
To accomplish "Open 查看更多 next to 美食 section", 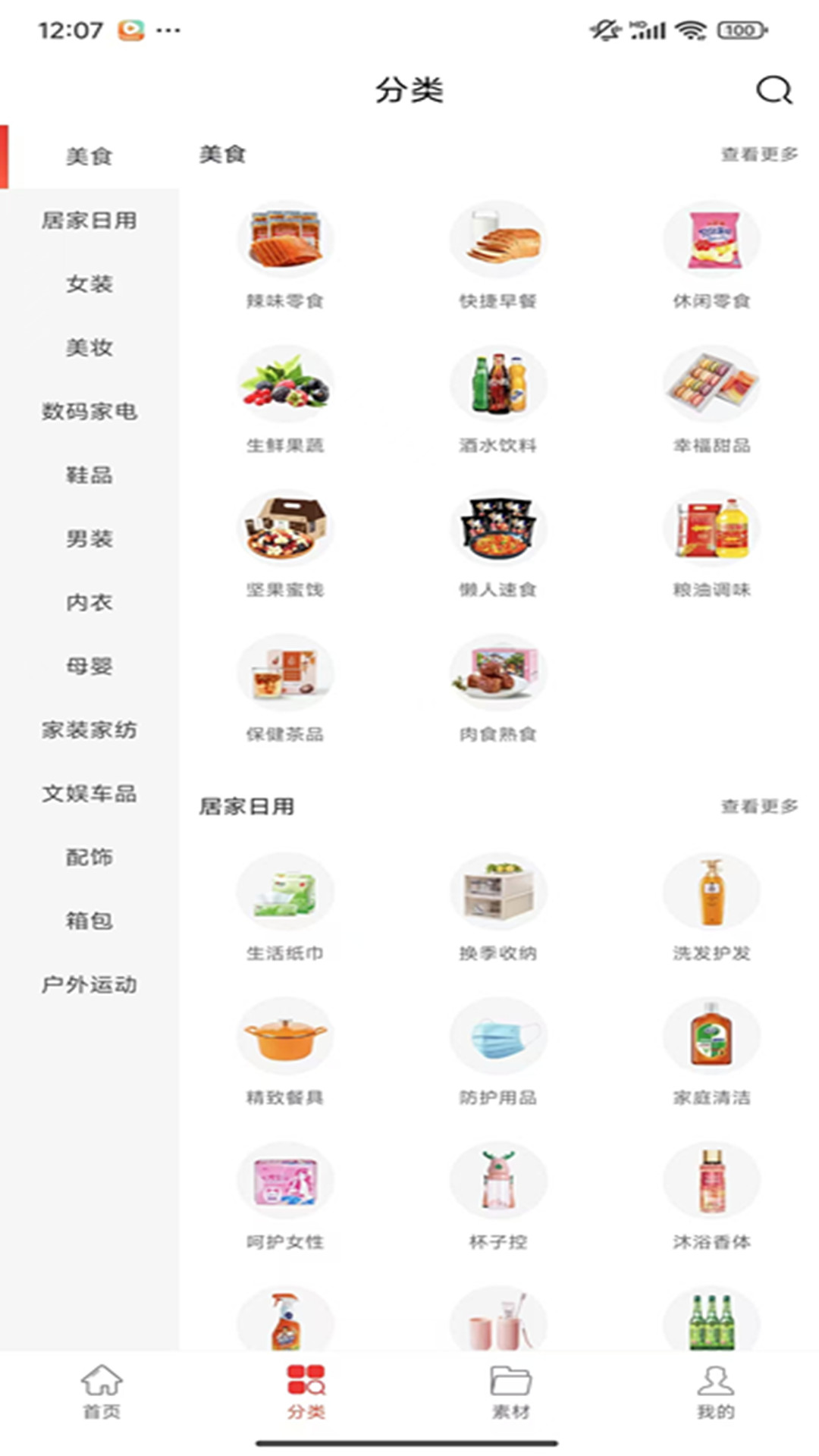I will 758,152.
